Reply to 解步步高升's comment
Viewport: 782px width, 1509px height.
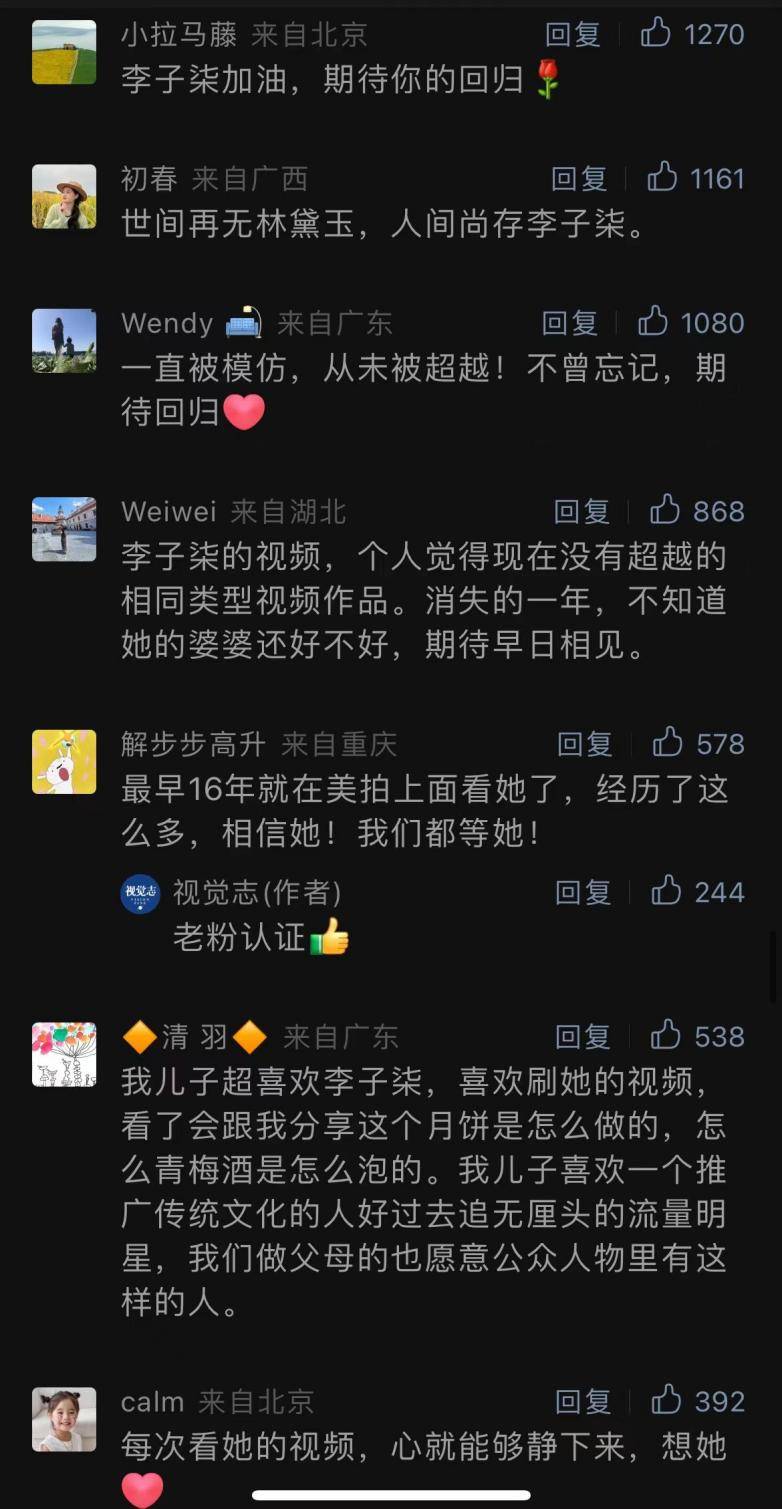[584, 744]
